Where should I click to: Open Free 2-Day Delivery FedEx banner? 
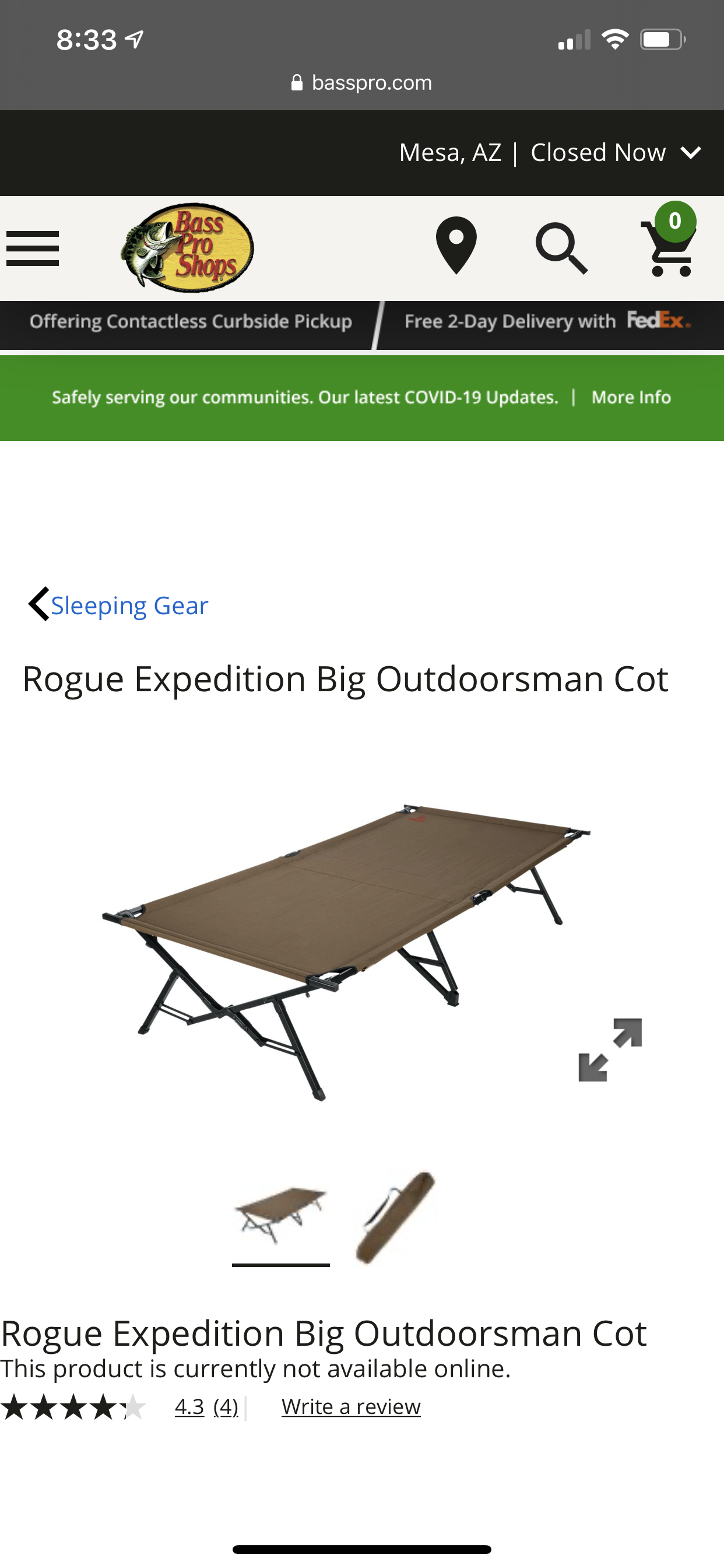547,321
